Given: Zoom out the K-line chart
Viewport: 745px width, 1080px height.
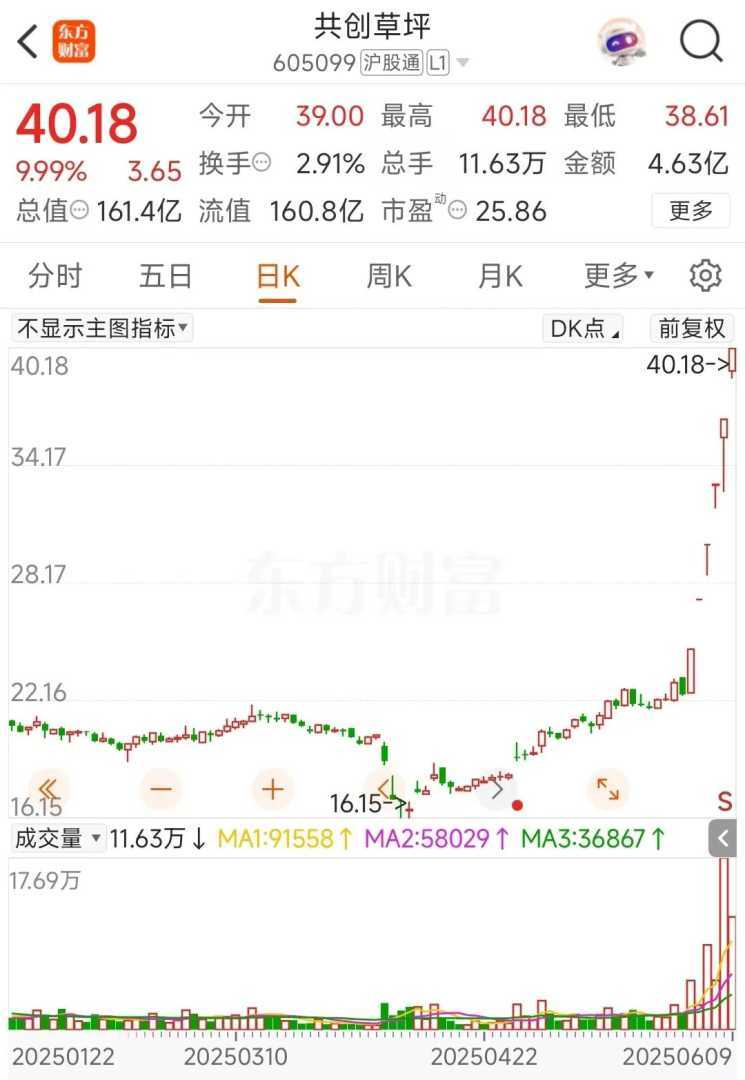Looking at the screenshot, I should (x=161, y=789).
